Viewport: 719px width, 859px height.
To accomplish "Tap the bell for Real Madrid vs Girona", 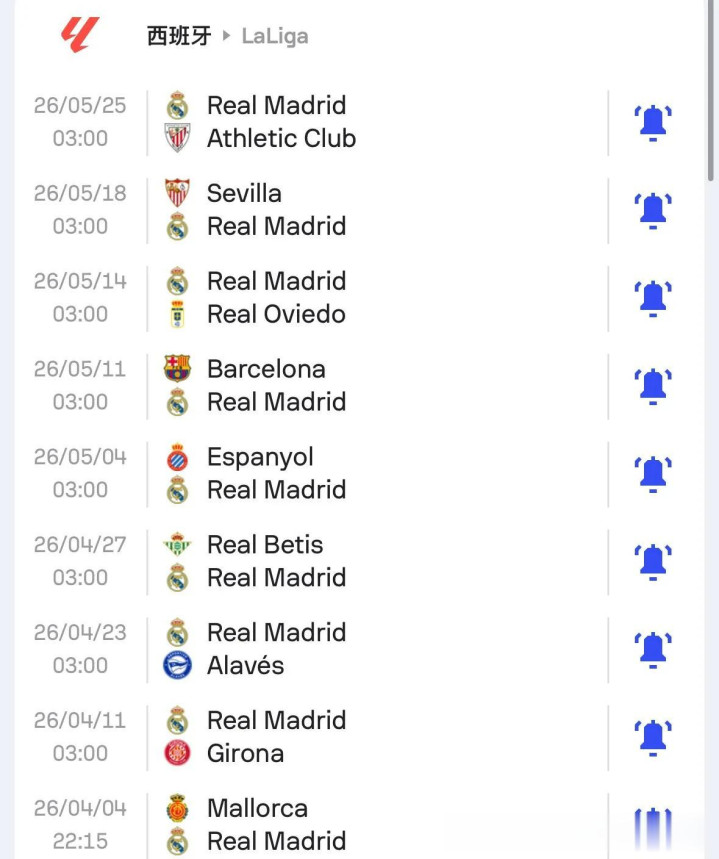I will pos(653,738).
